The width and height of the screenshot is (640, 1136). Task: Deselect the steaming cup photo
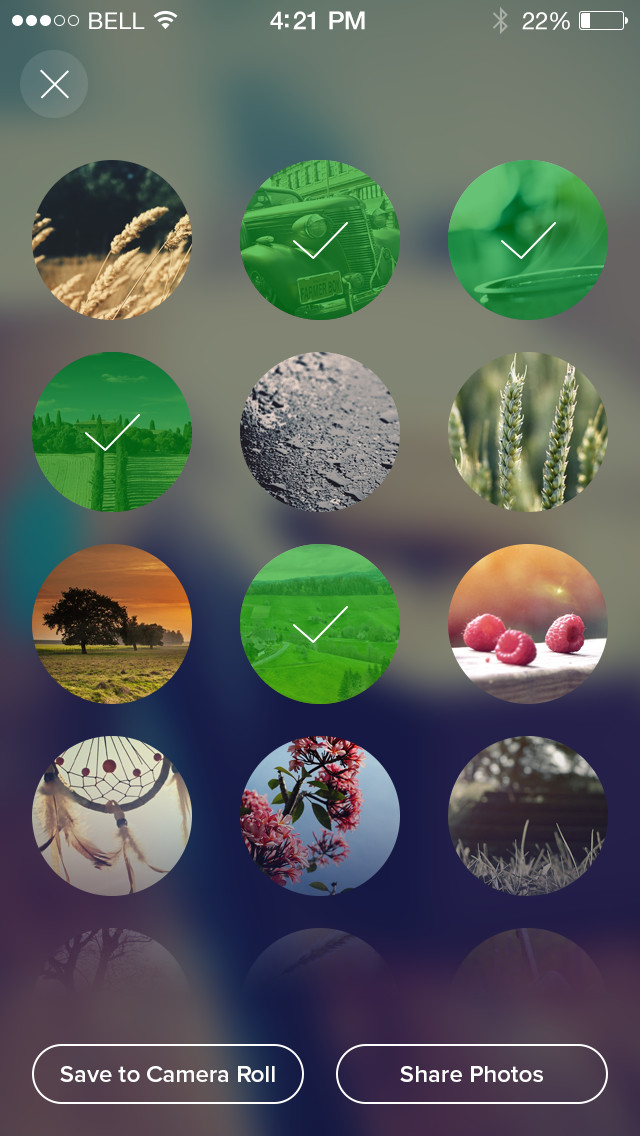pos(528,240)
